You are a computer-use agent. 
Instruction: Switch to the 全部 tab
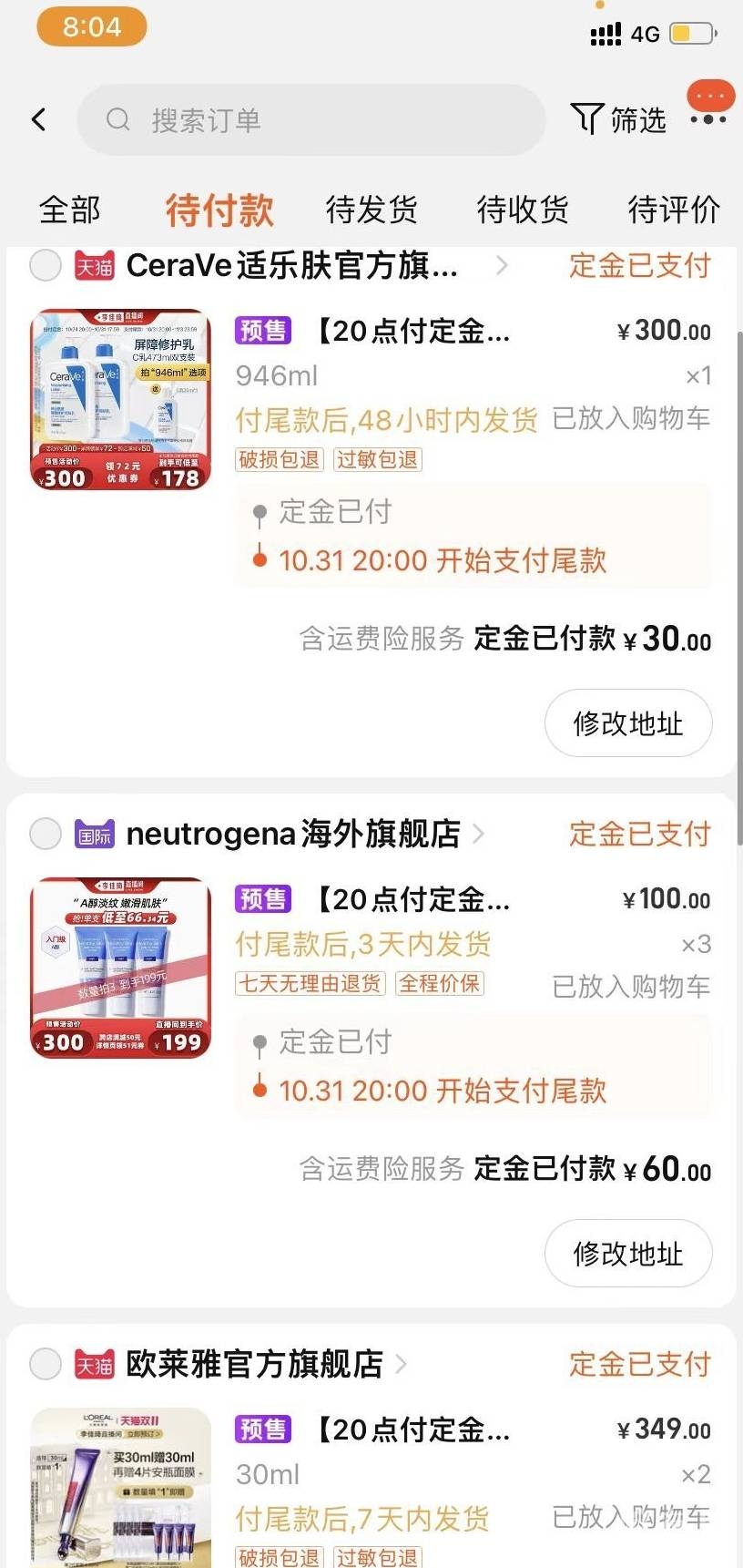70,210
